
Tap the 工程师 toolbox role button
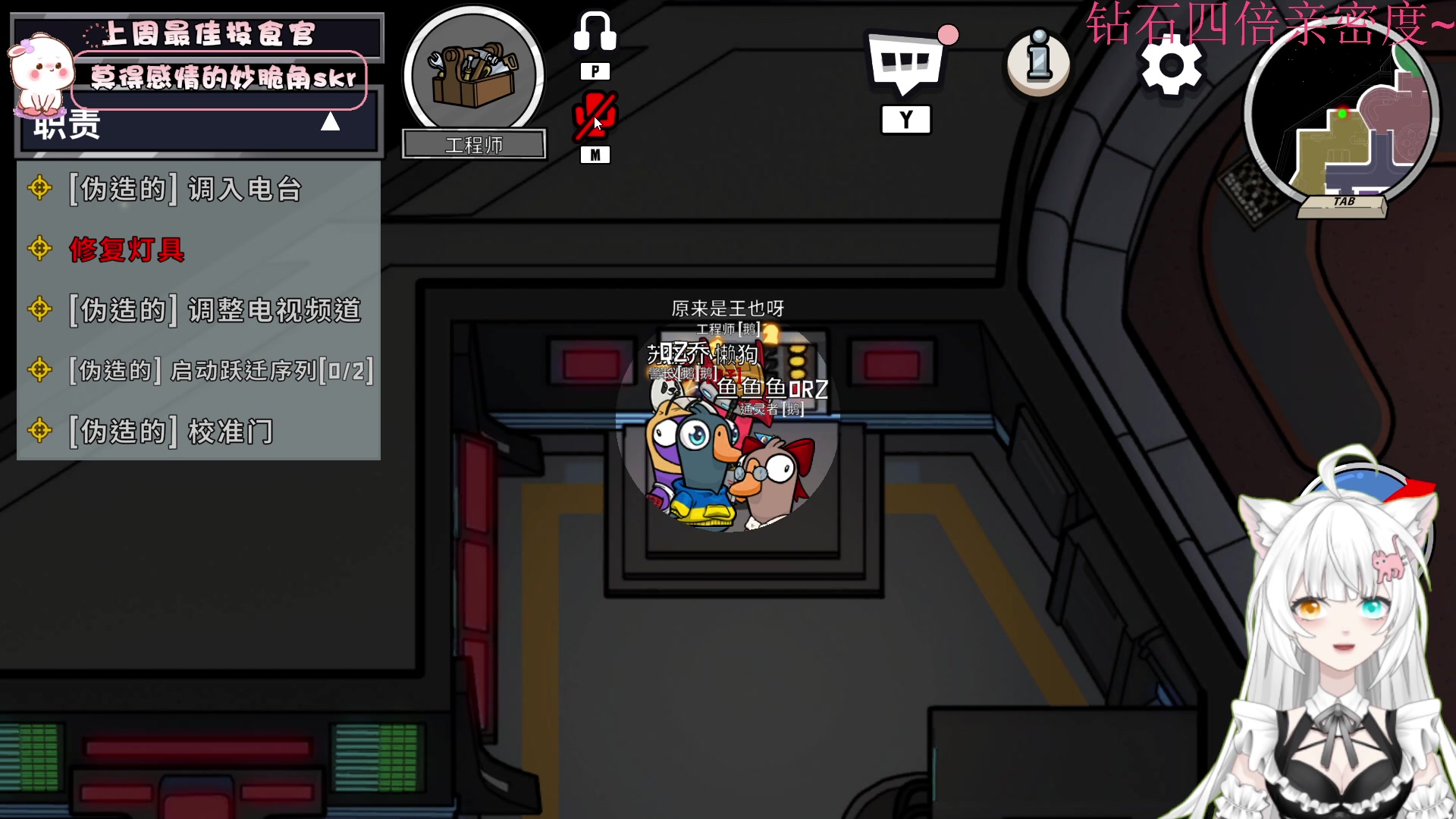coord(474,76)
